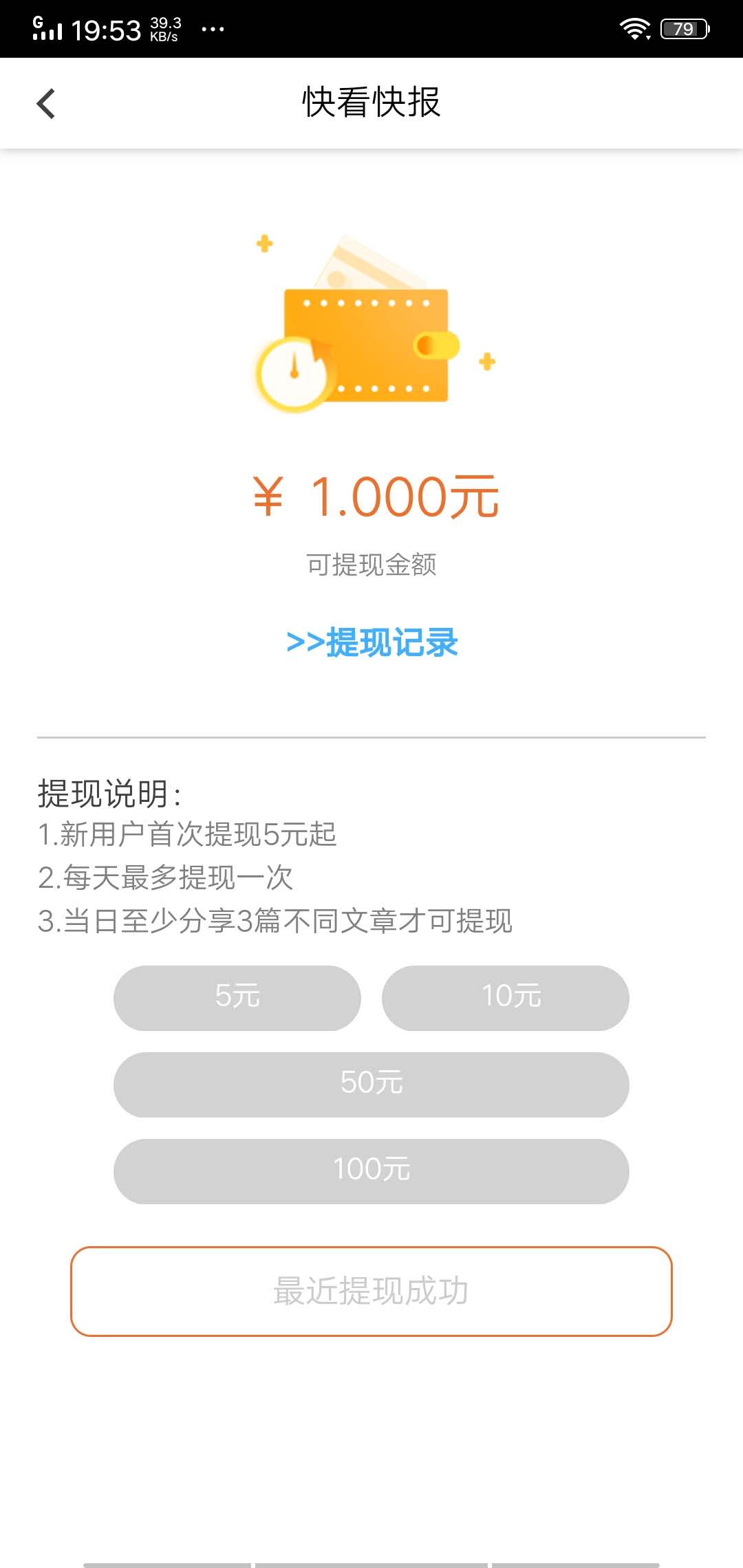Select the 10元 withdrawal amount
743x1568 pixels.
click(506, 998)
